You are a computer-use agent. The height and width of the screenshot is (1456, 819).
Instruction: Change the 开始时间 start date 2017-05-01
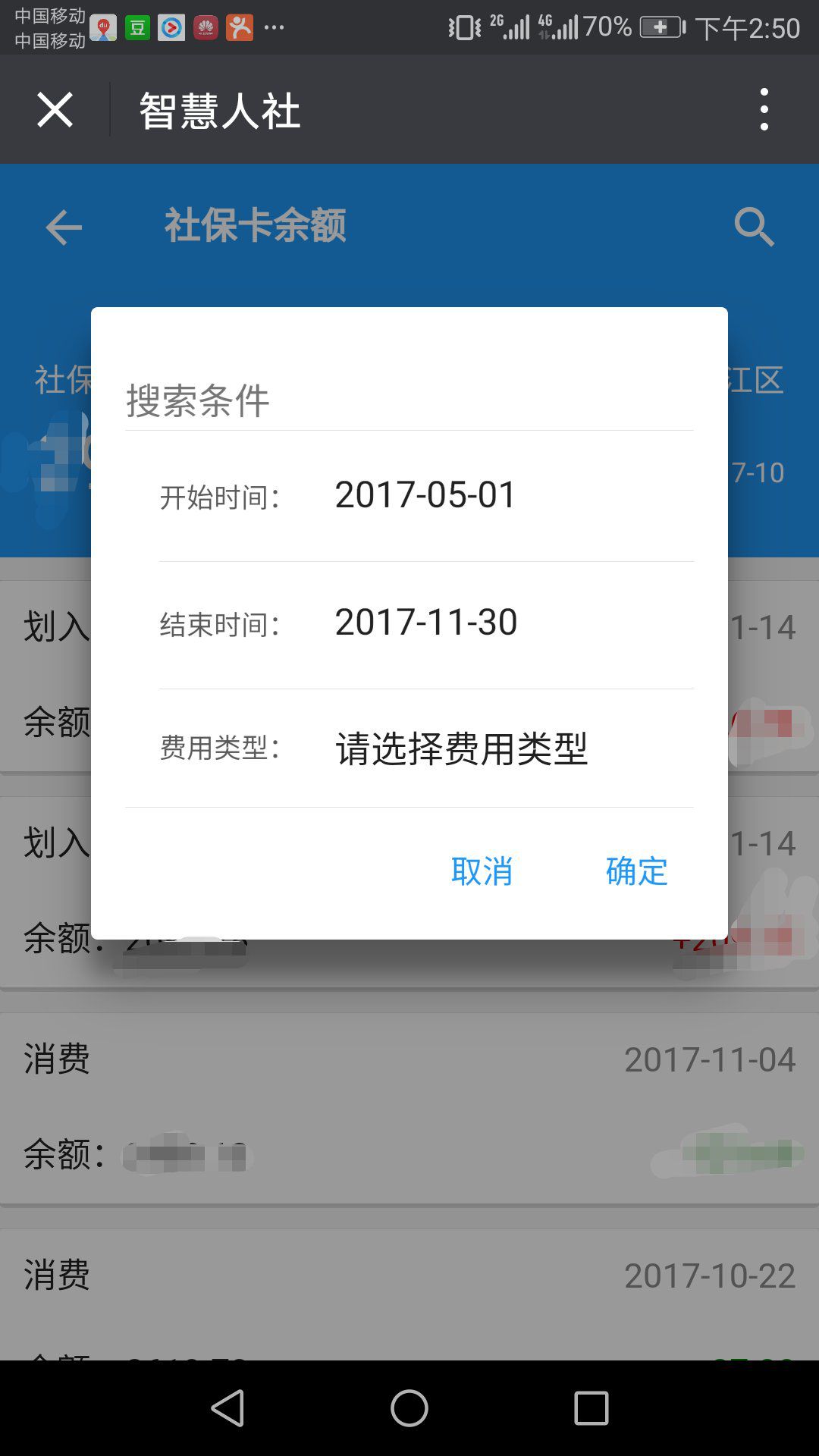[x=425, y=495]
